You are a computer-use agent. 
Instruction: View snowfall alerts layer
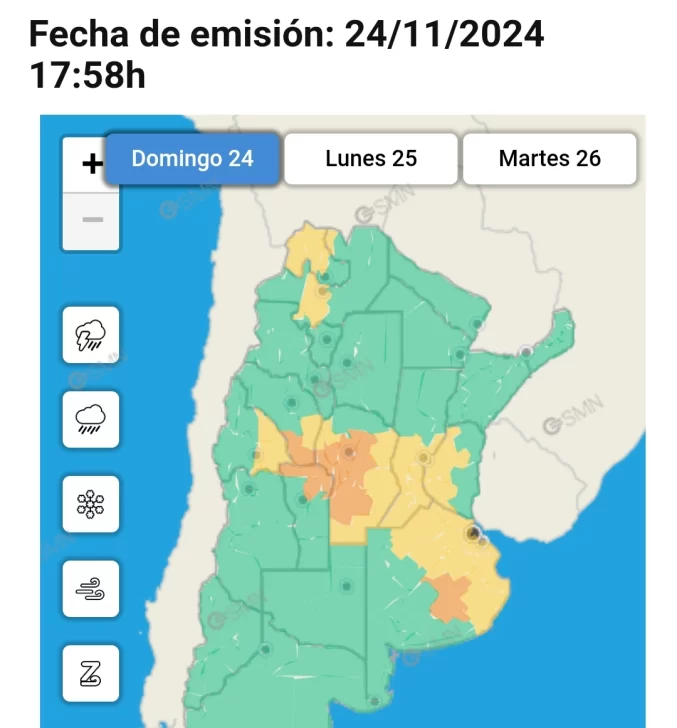coord(91,504)
